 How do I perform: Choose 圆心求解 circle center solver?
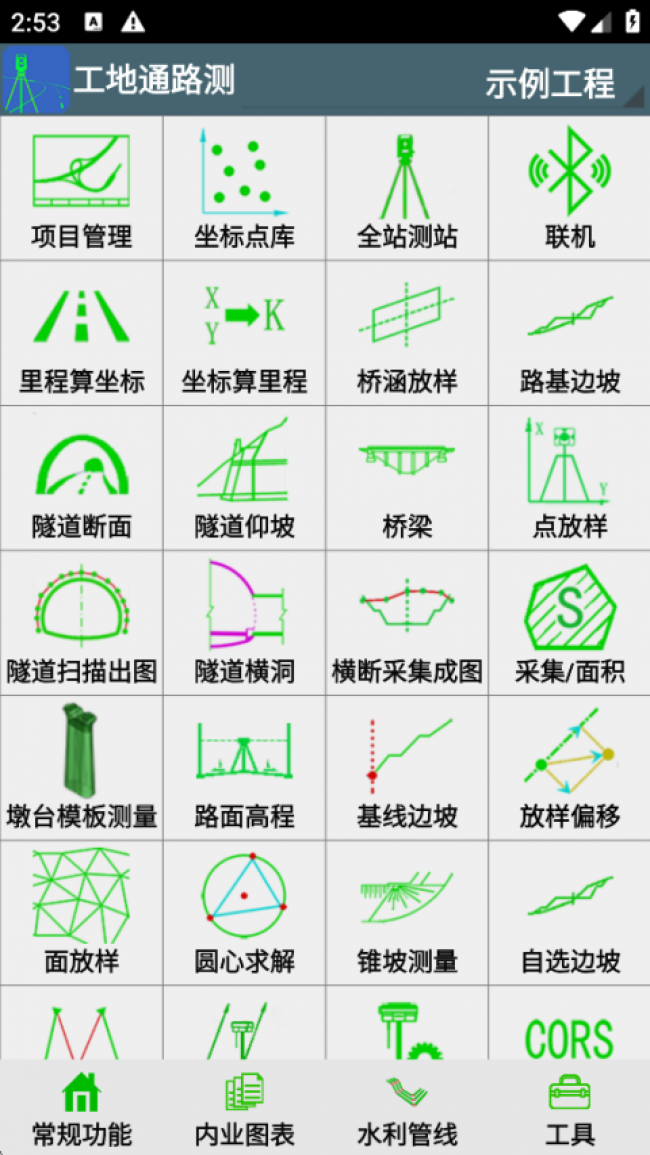click(x=244, y=913)
